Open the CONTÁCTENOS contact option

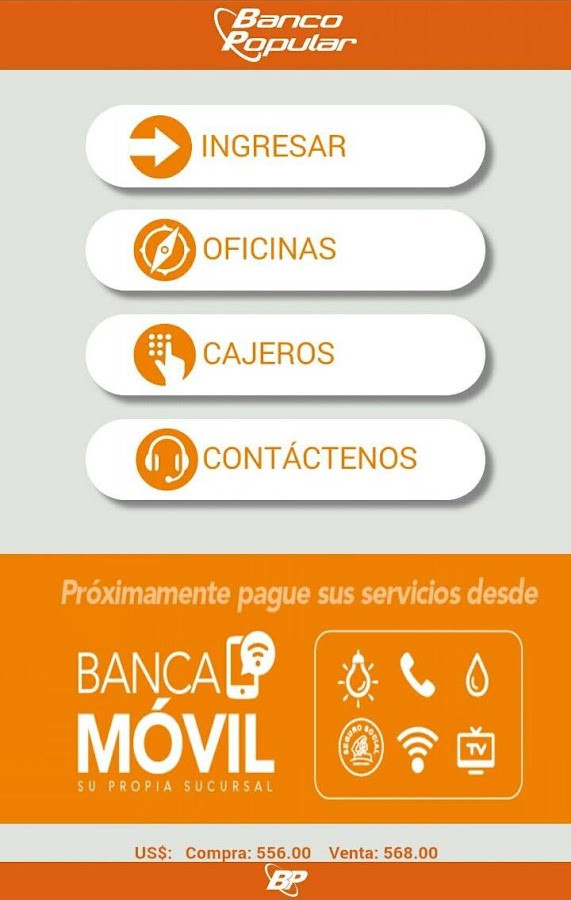(285, 459)
